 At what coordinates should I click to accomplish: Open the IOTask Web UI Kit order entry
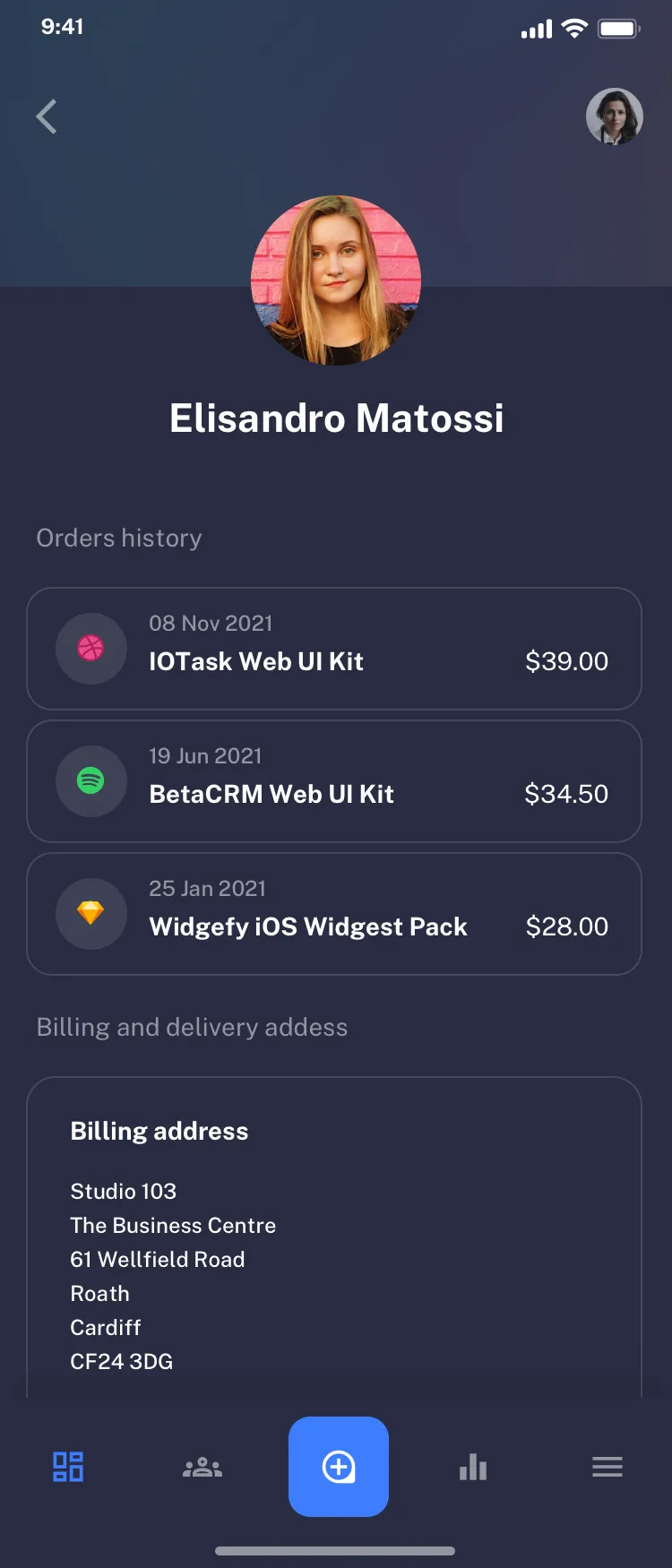coord(334,649)
